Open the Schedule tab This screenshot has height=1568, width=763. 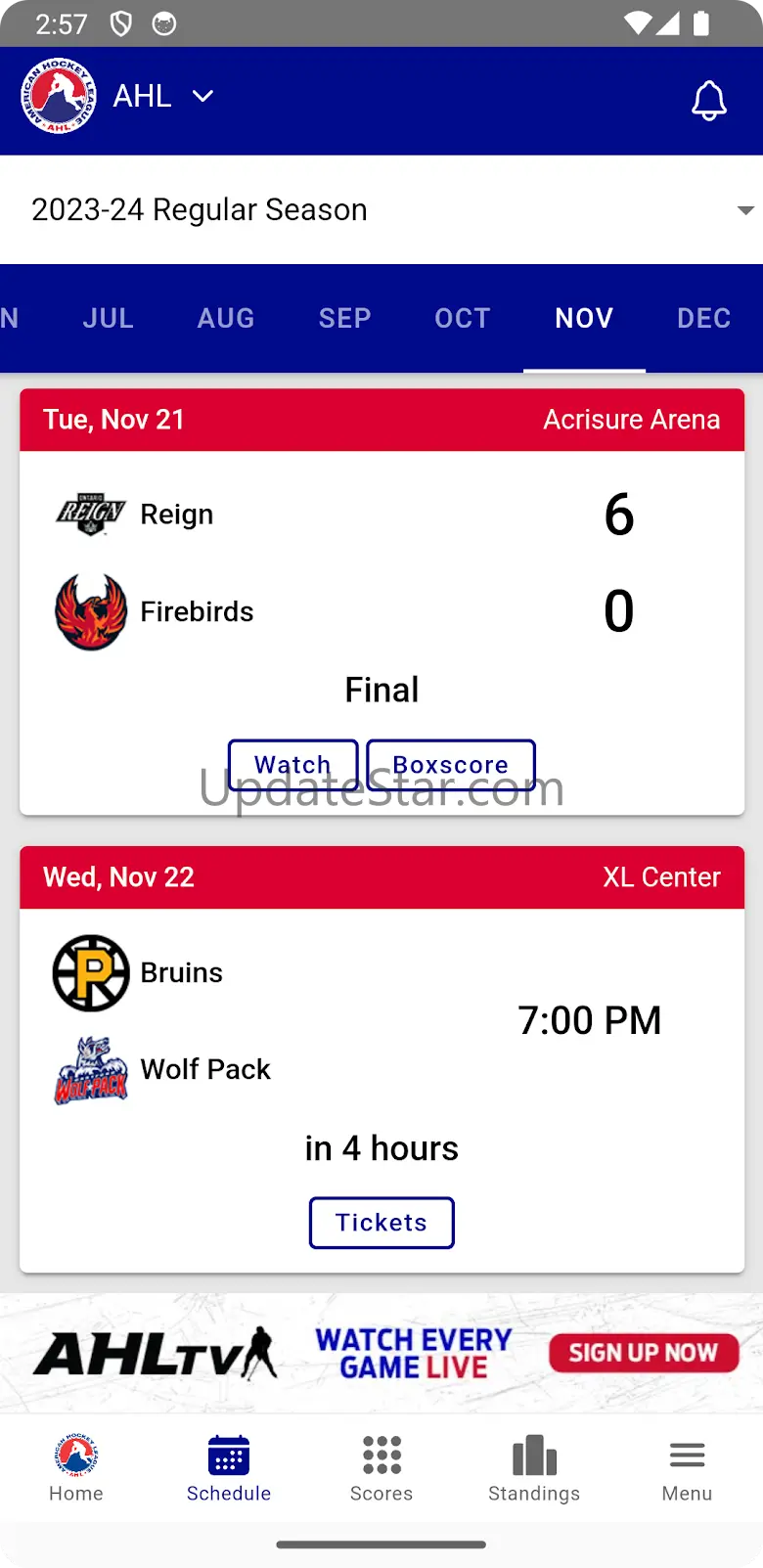[229, 1467]
